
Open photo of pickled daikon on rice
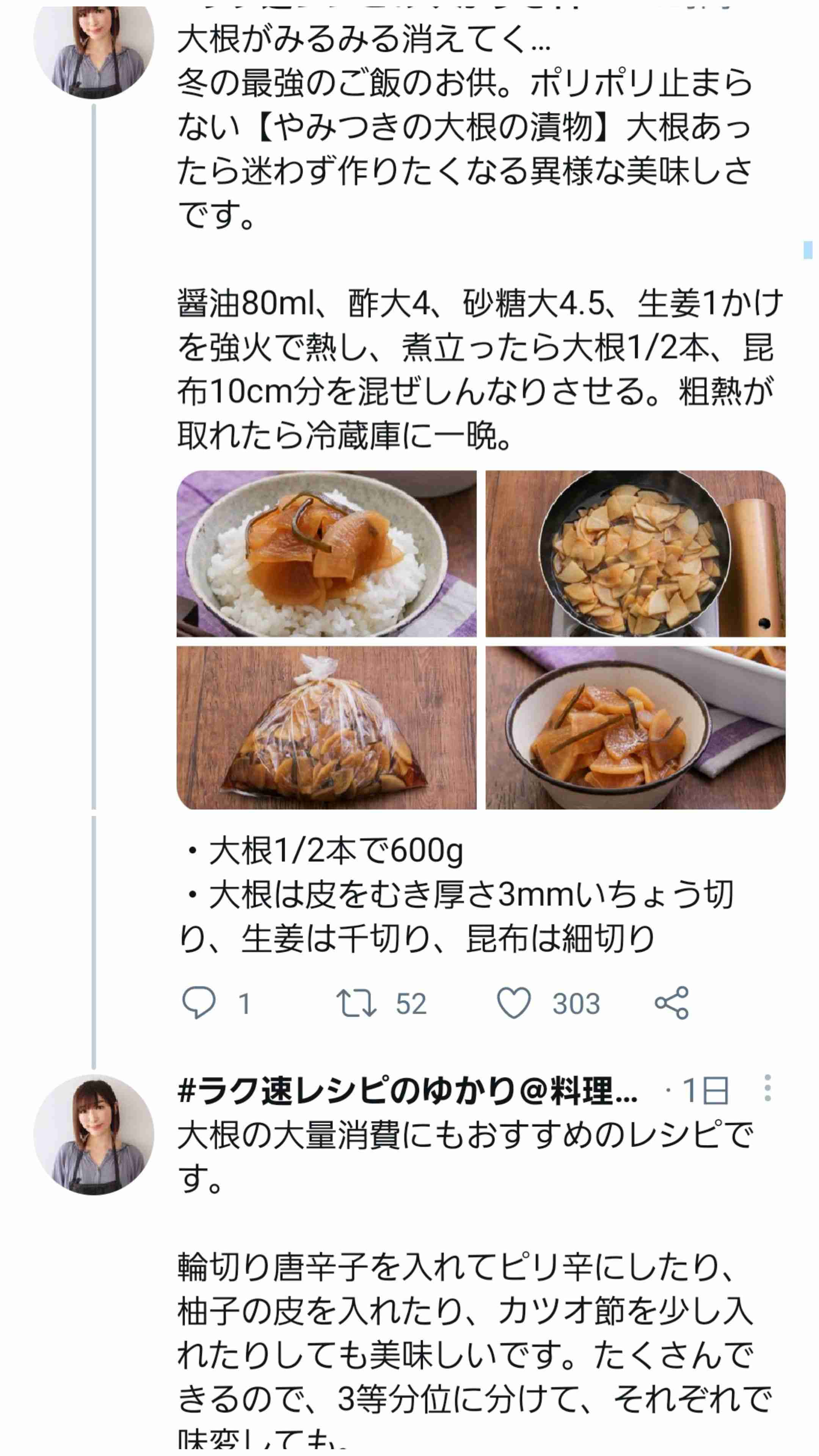326,554
